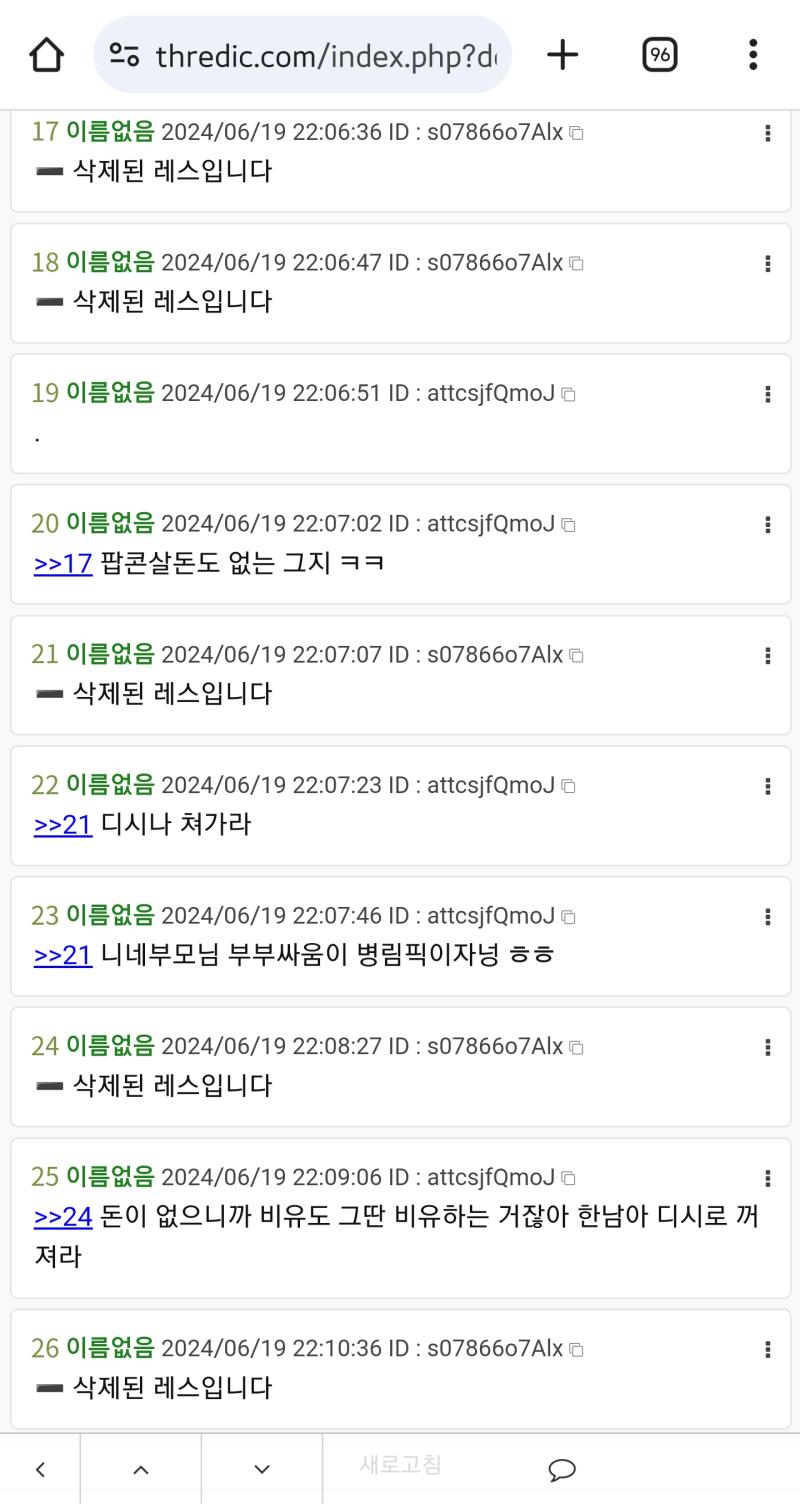The image size is (800, 1504).
Task: Open the options menu for post 20
Action: tap(767, 525)
